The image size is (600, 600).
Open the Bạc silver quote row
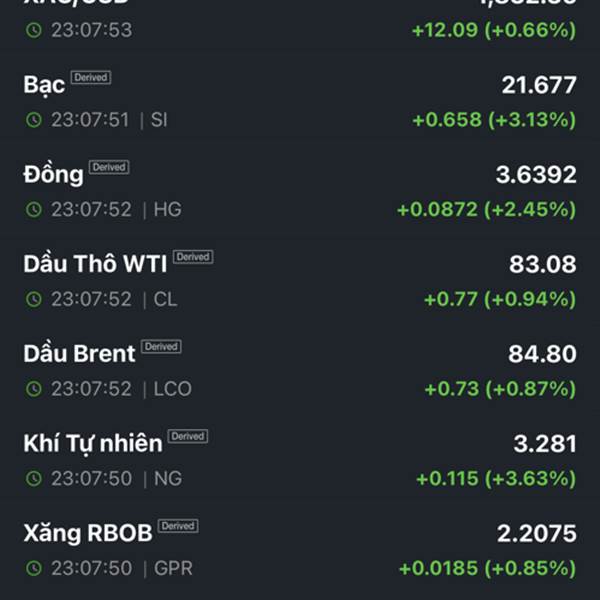pos(300,102)
